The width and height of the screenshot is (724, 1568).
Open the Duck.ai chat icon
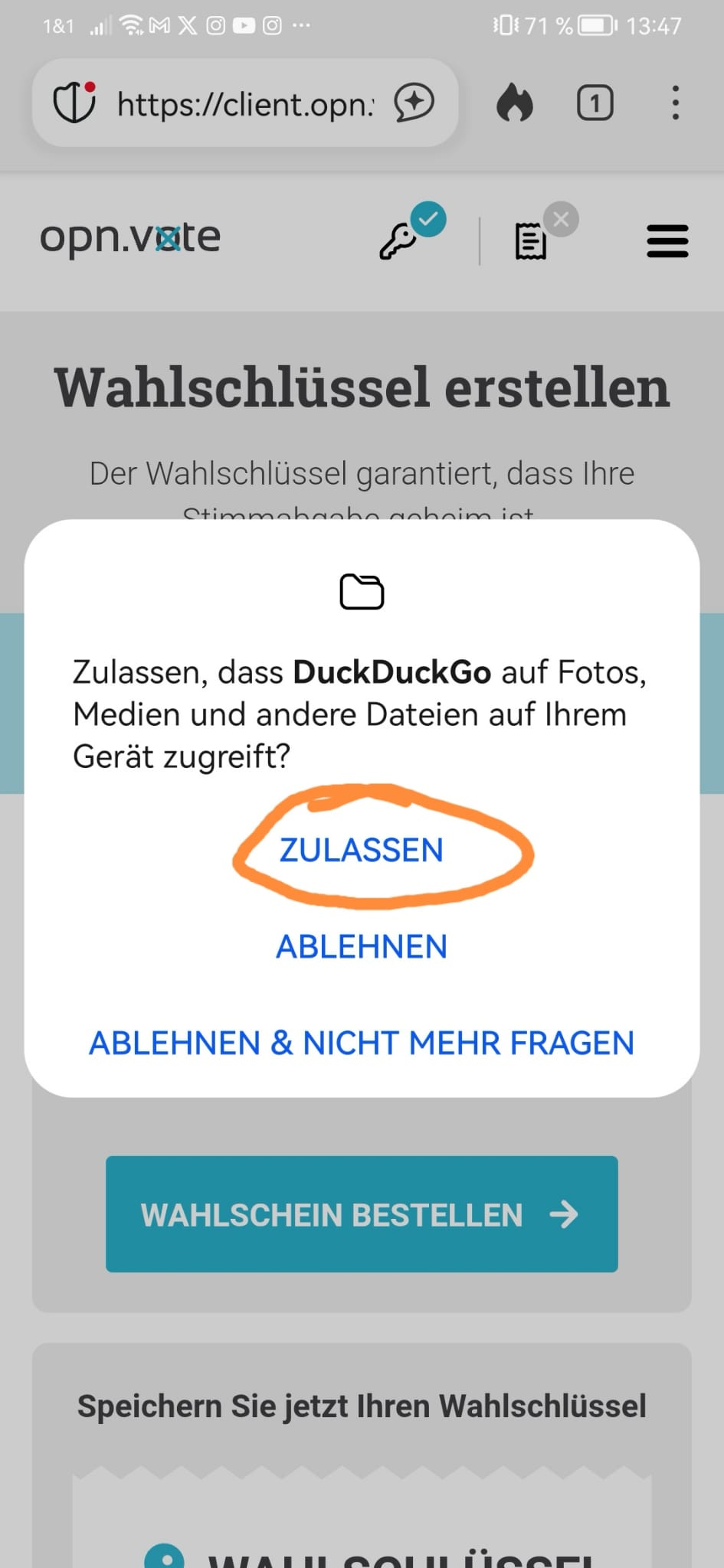414,103
